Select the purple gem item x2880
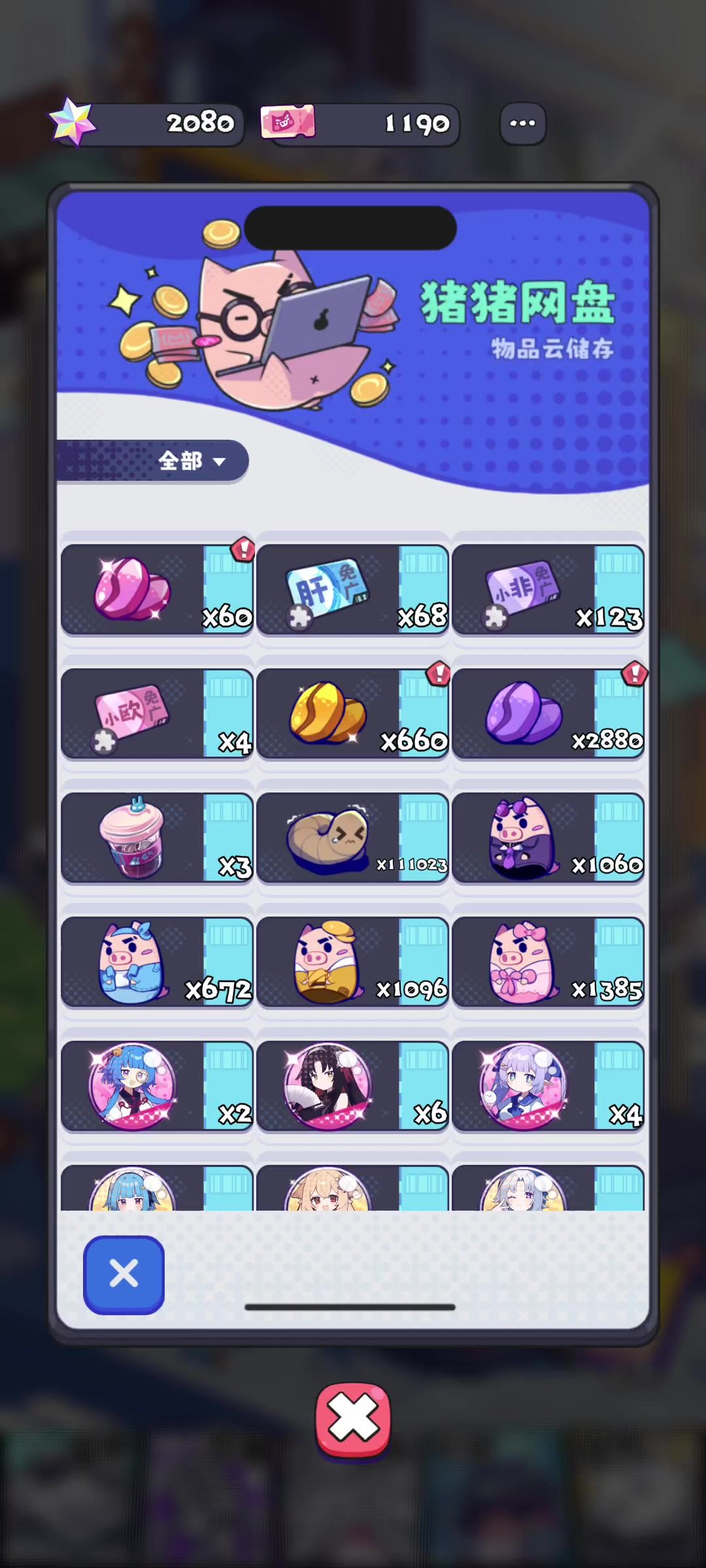The image size is (706, 1568). [548, 714]
